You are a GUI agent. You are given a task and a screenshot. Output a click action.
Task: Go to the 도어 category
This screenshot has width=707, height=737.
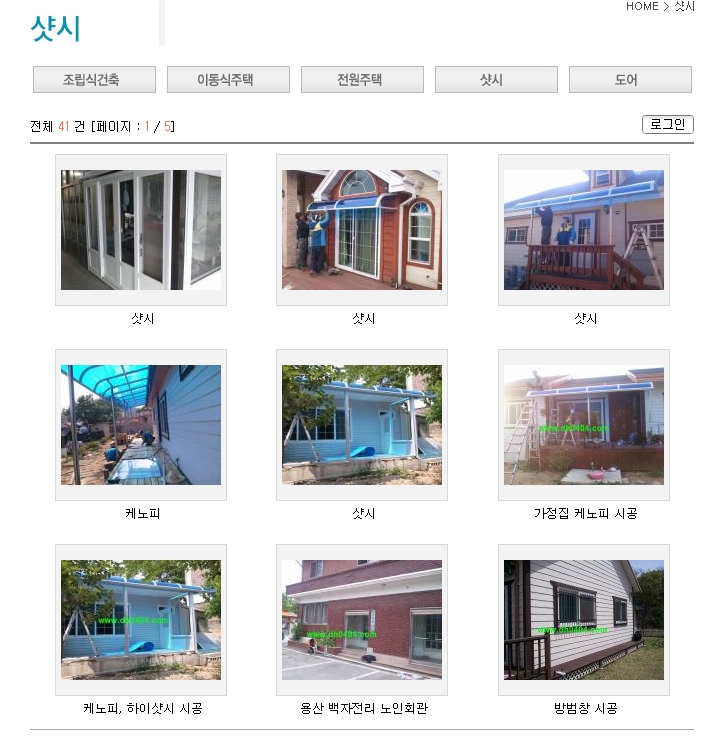(x=630, y=80)
